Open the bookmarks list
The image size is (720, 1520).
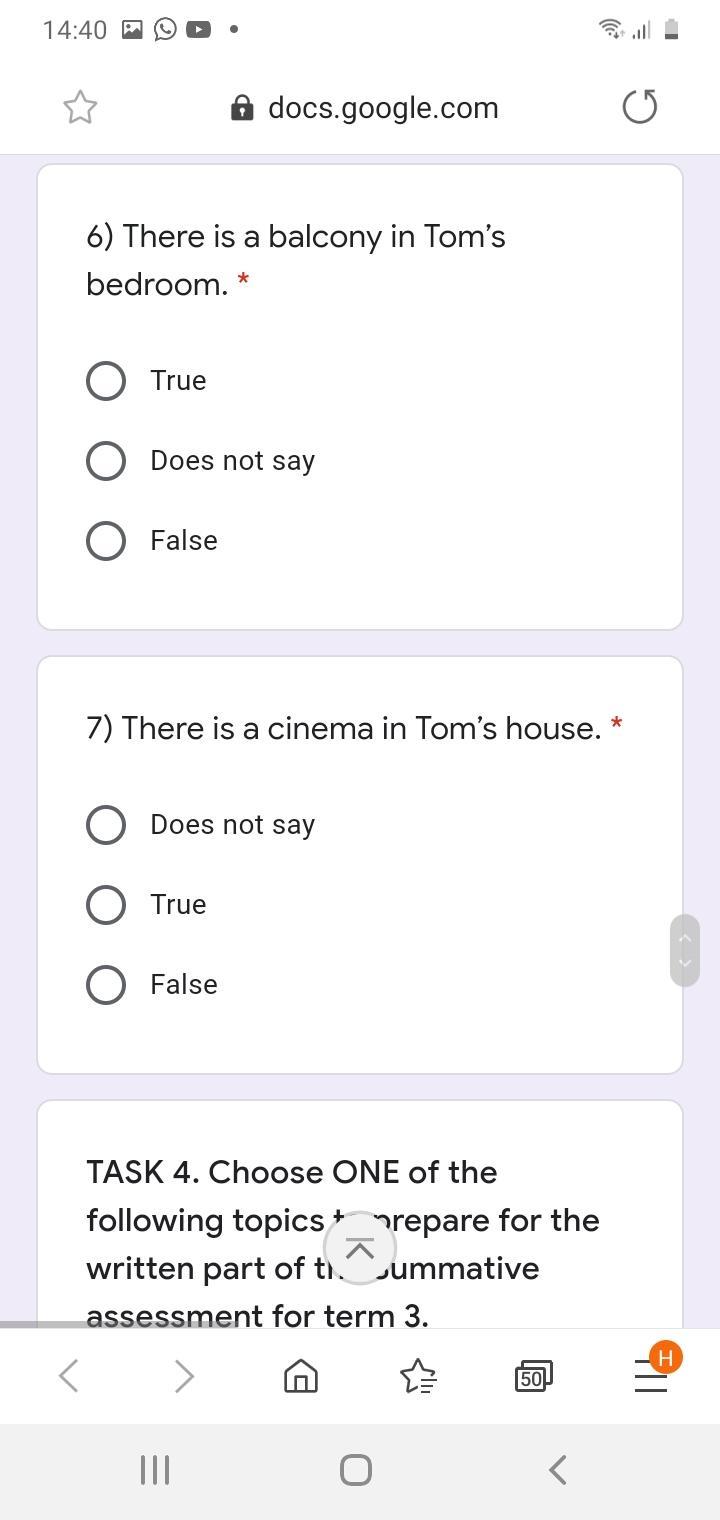(418, 1377)
